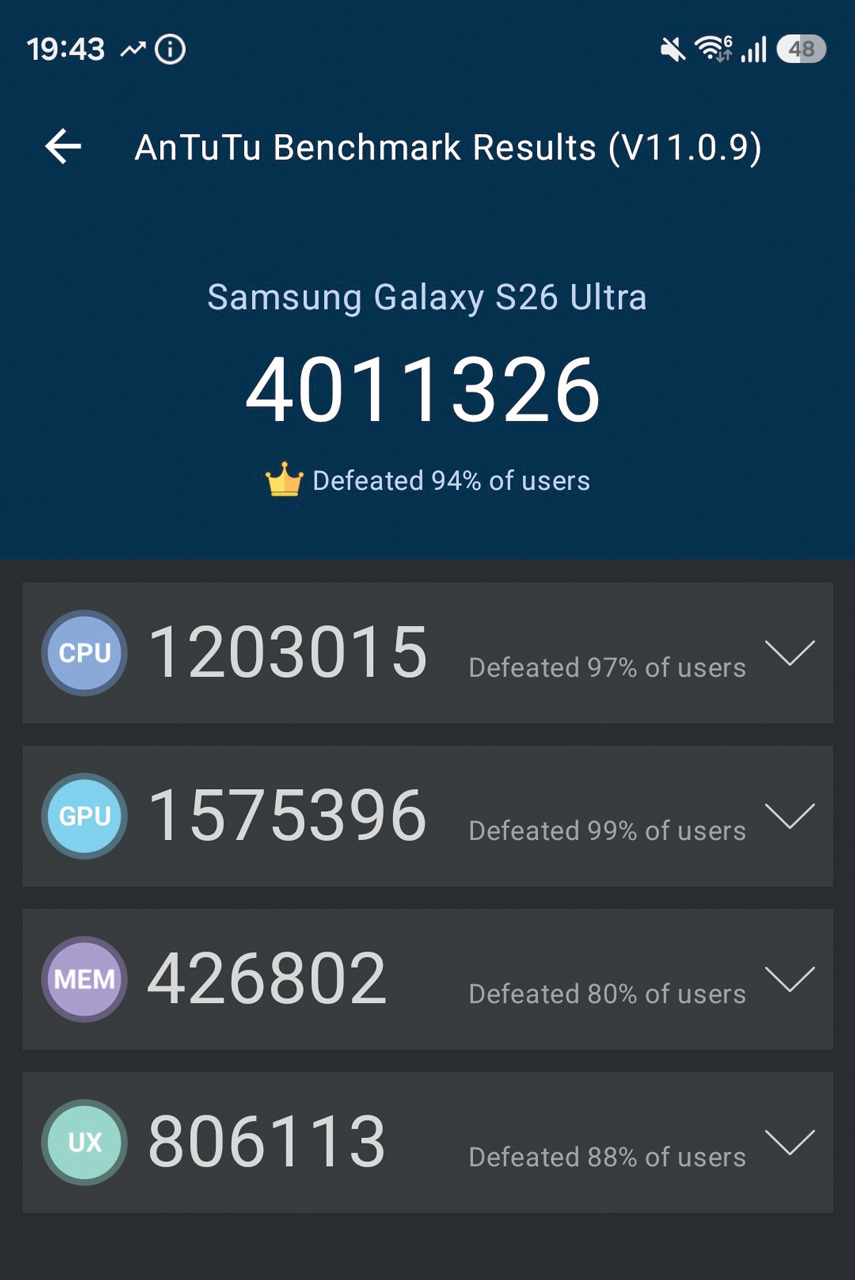Go back using the top-left arrow

tap(63, 147)
